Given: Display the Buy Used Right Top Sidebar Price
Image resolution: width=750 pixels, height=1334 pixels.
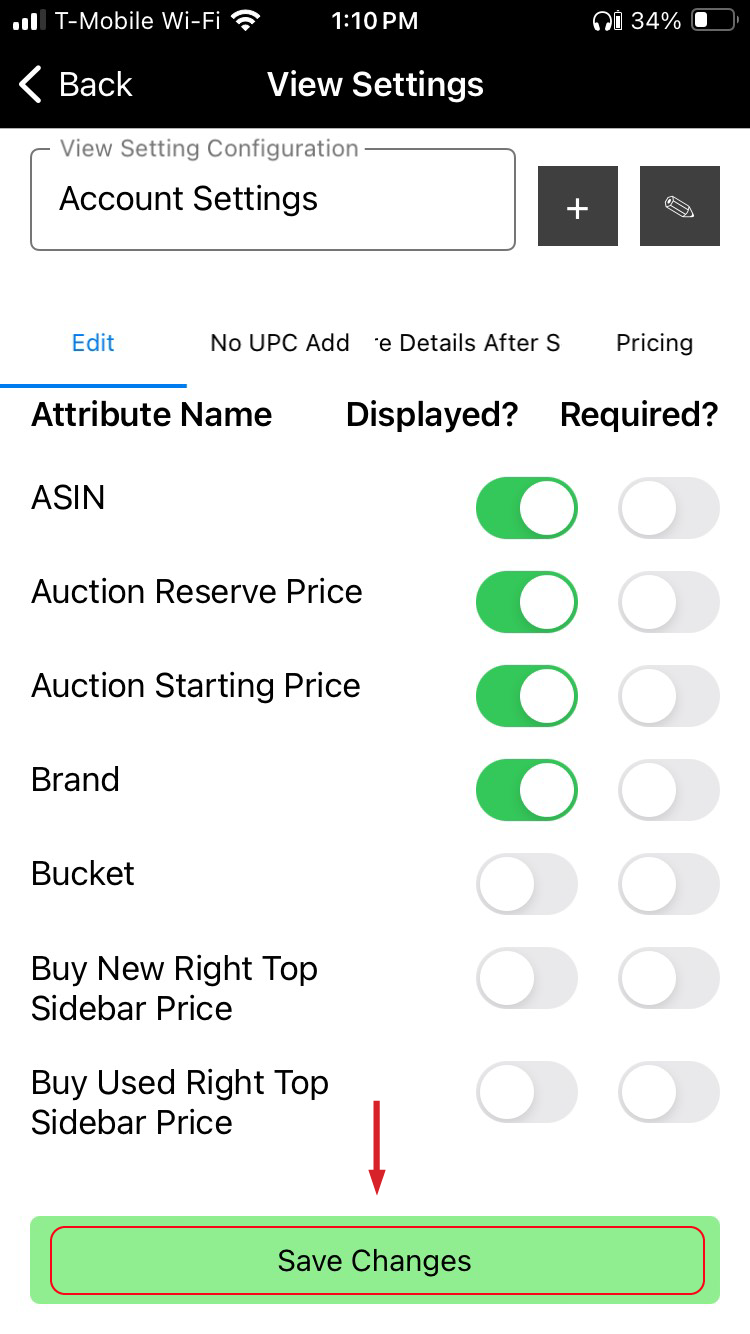Looking at the screenshot, I should pos(527,1093).
